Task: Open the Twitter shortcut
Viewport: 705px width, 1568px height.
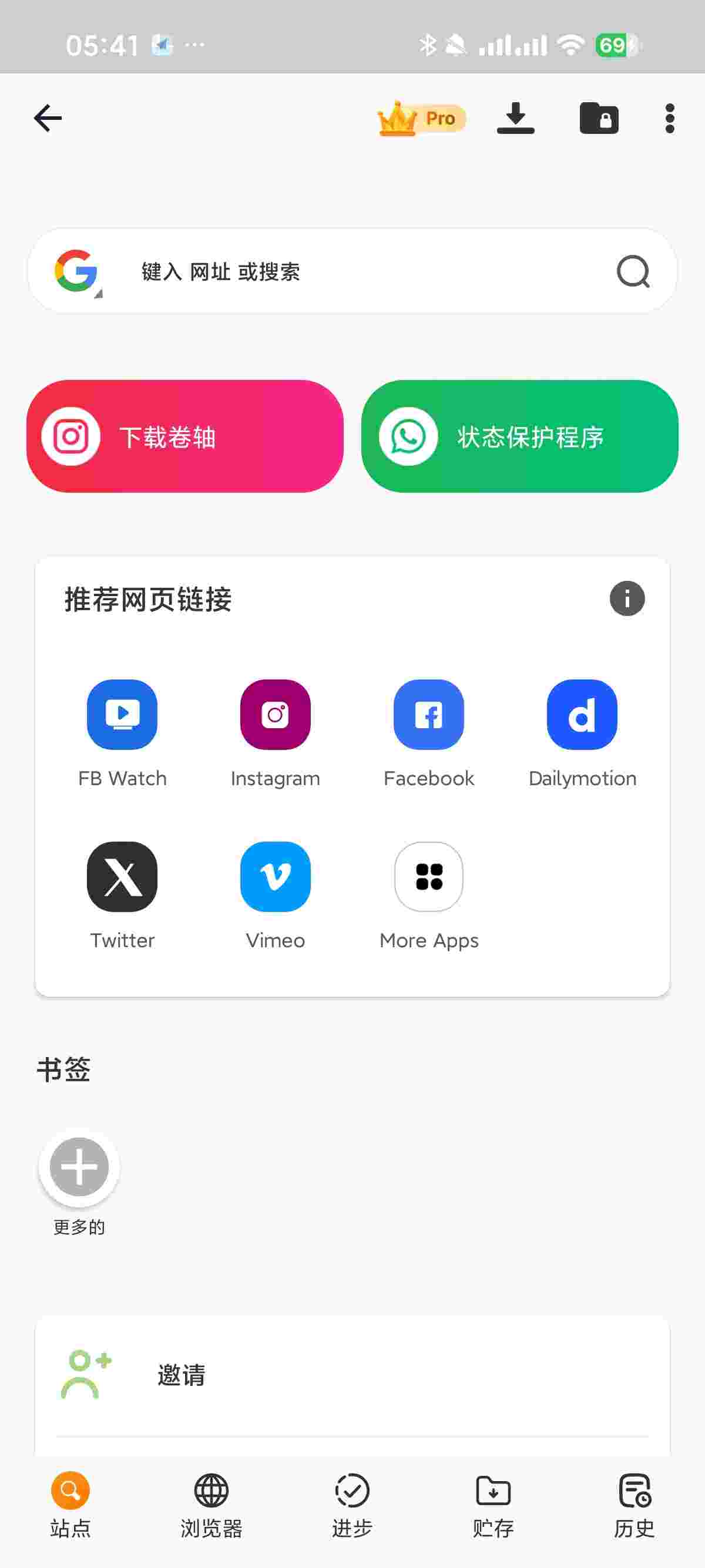Action: [122, 877]
